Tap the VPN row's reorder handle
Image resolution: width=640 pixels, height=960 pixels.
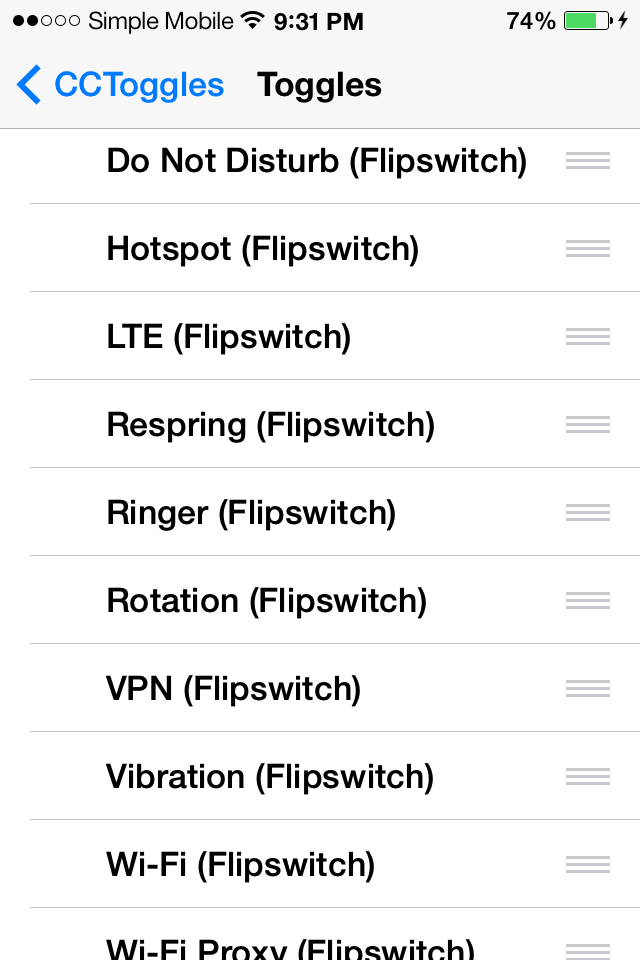tap(587, 689)
